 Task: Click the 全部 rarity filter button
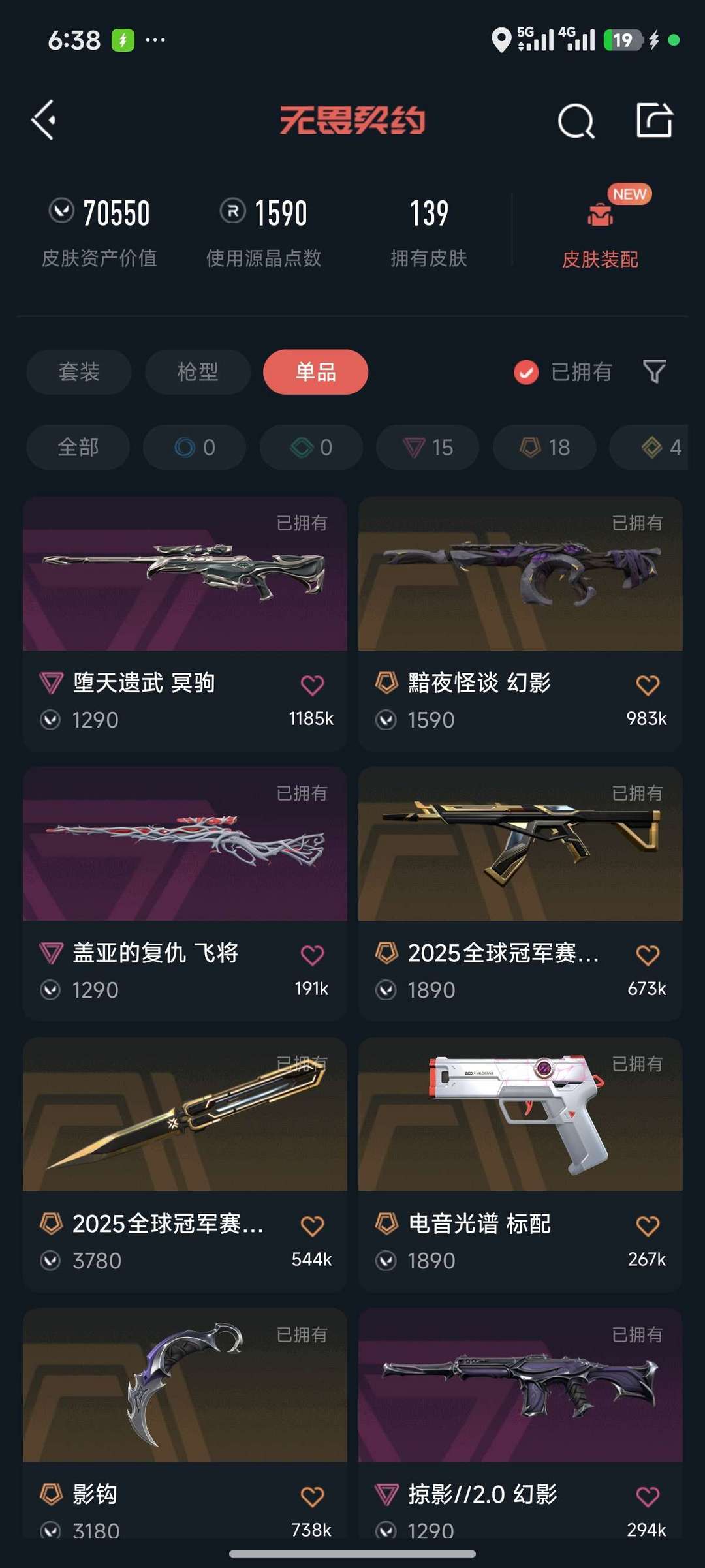[77, 448]
